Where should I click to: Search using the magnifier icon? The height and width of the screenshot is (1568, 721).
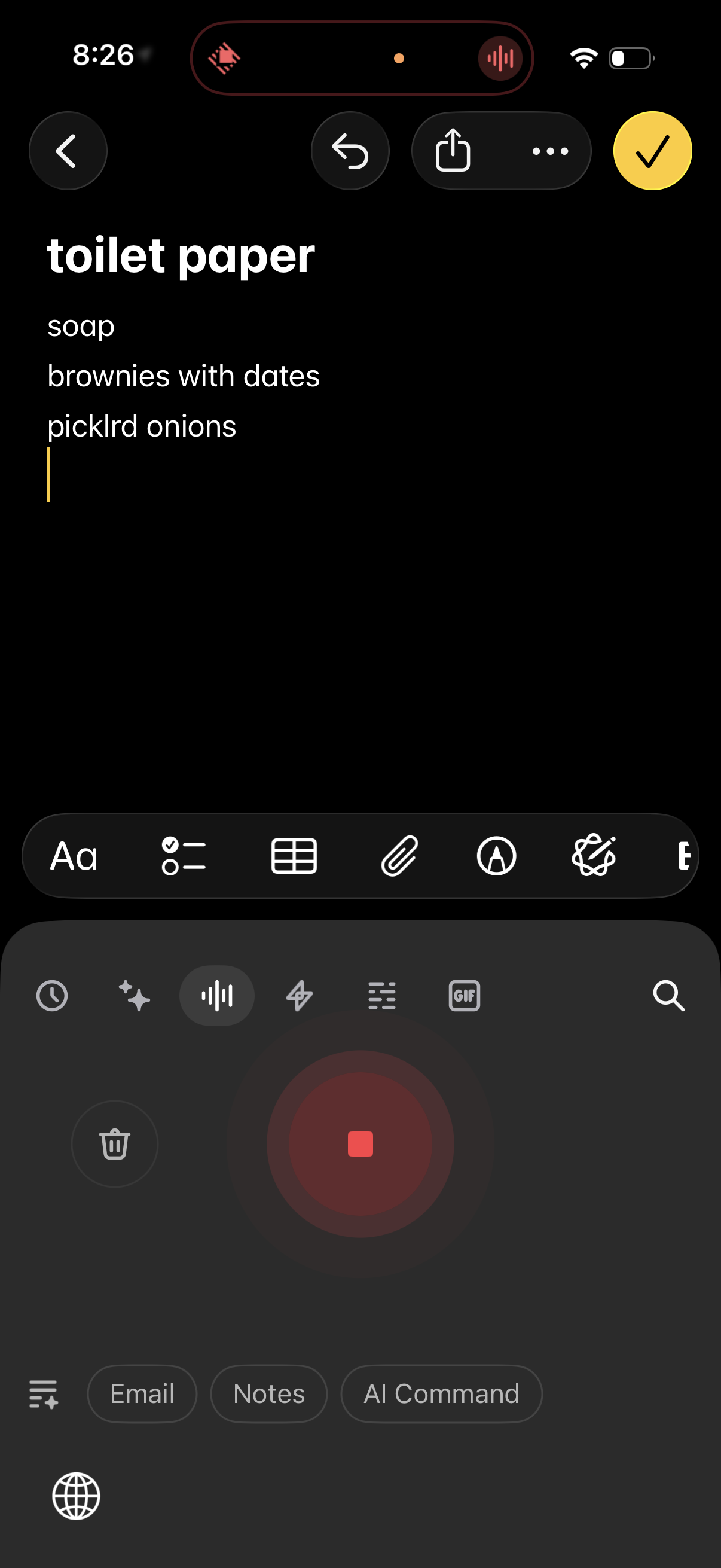coord(669,995)
